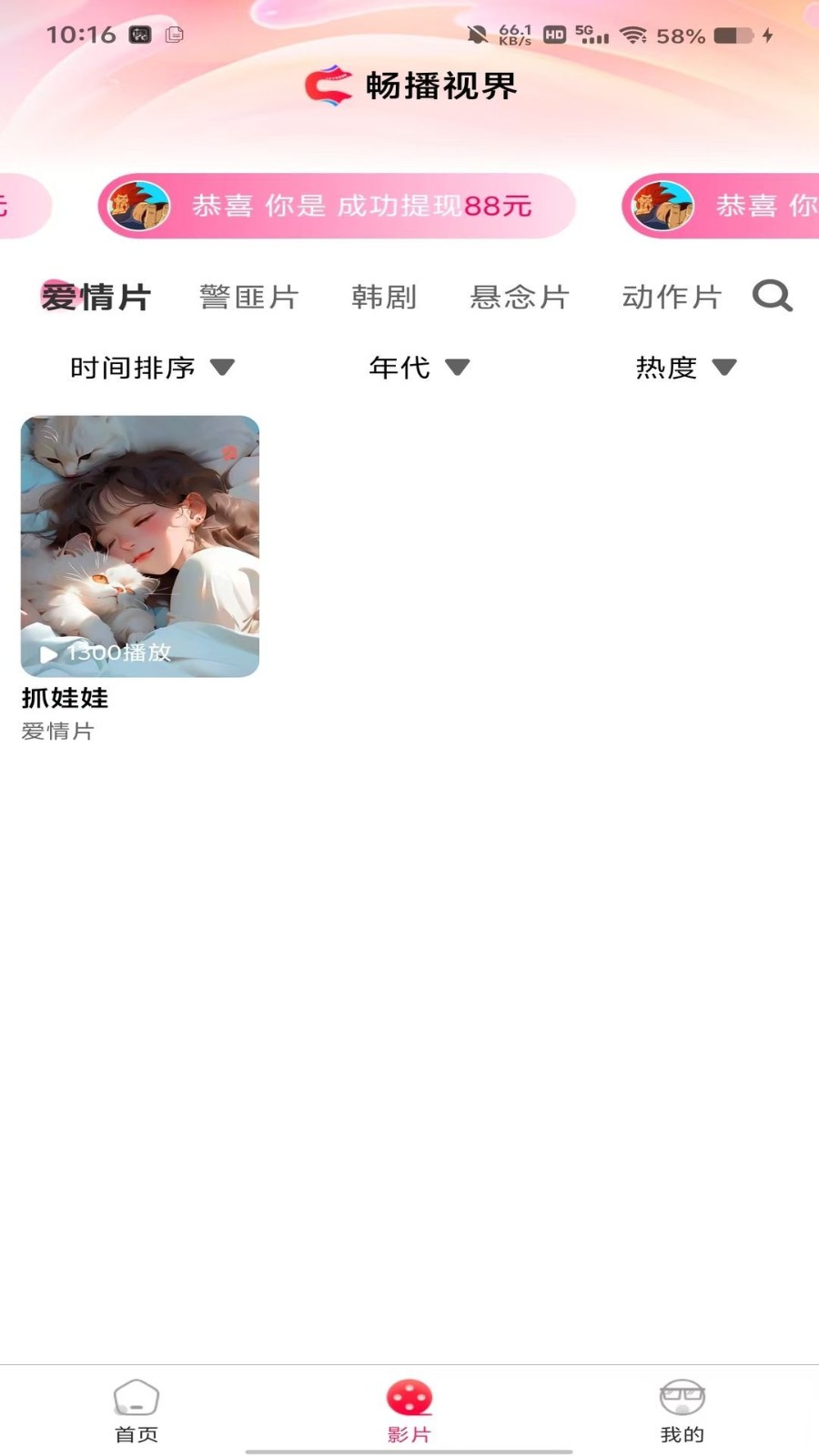Switch to the 动作片 tab
819x1456 pixels.
671,298
